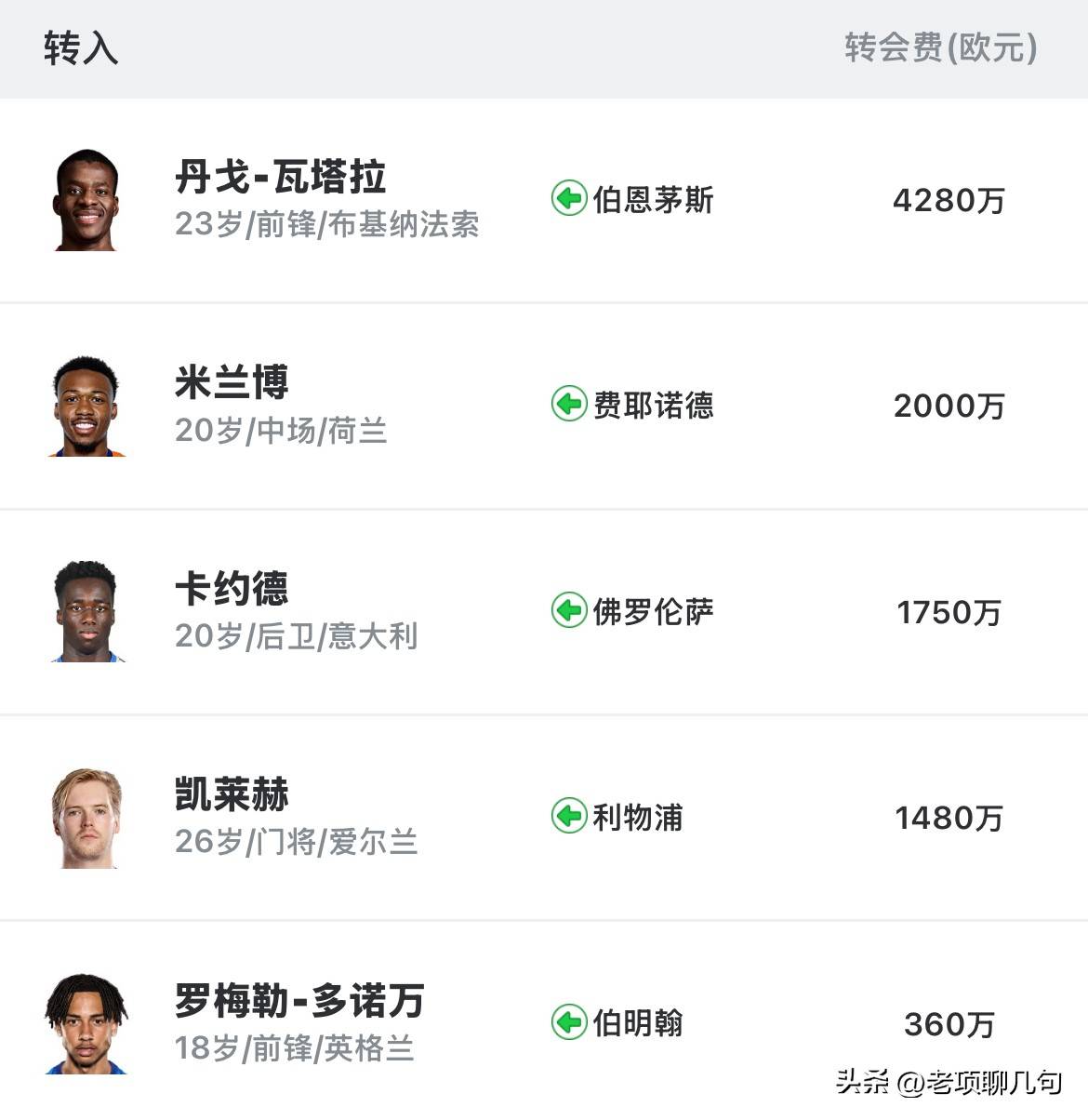Click the 2000万 fee value
The width and height of the screenshot is (1088, 1120).
coord(949,407)
